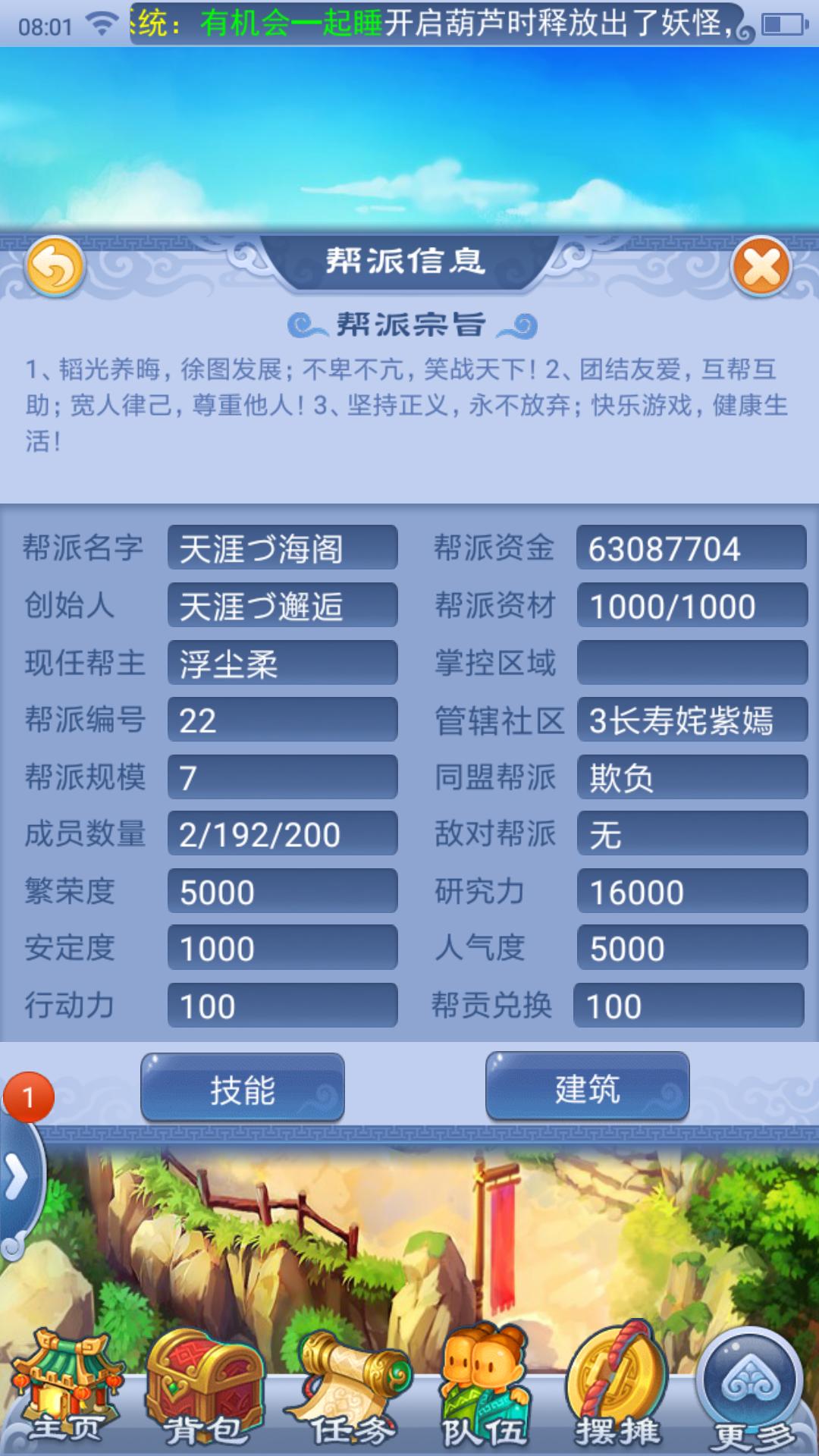Open the 建筑 button
The image size is (819, 1456).
coord(587,1087)
